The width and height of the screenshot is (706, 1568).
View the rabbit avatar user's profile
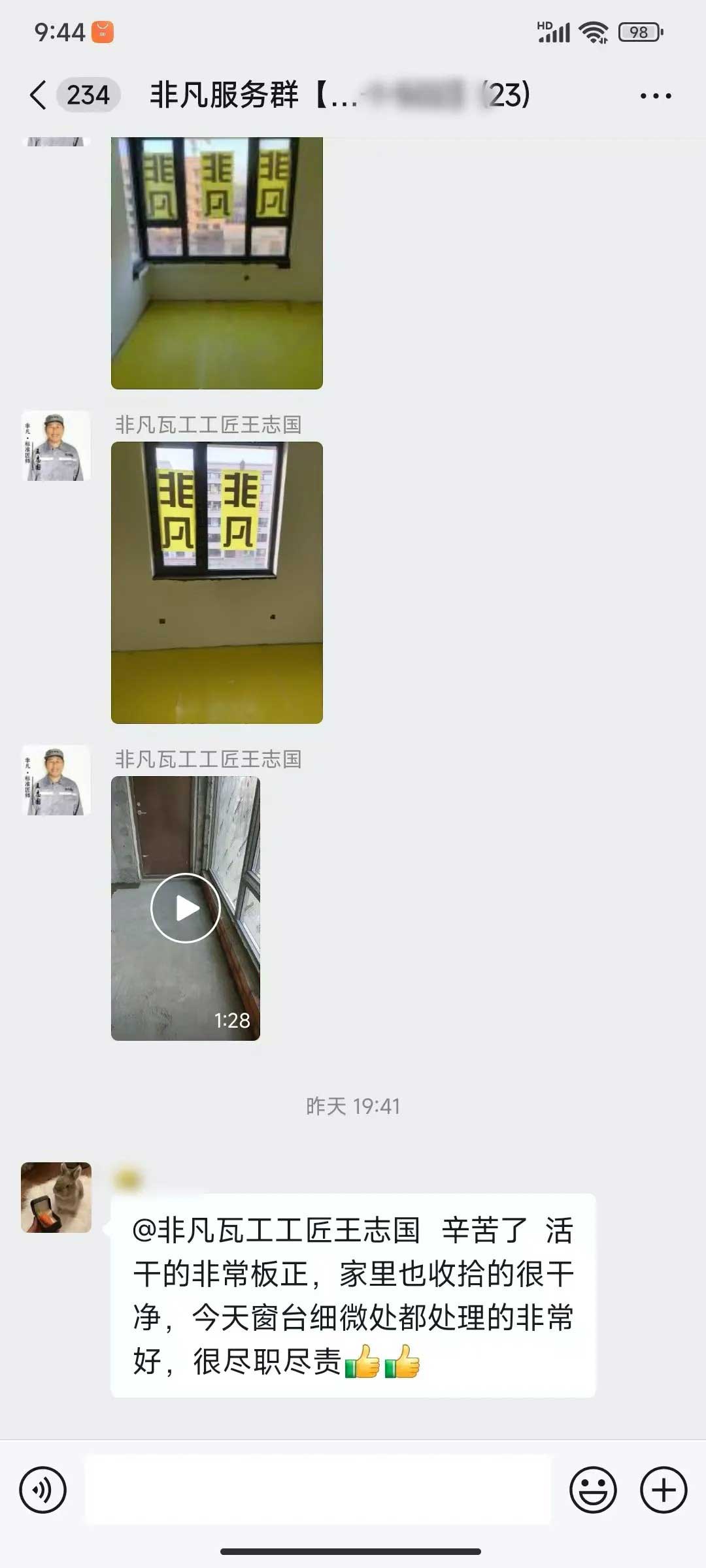[x=56, y=1198]
